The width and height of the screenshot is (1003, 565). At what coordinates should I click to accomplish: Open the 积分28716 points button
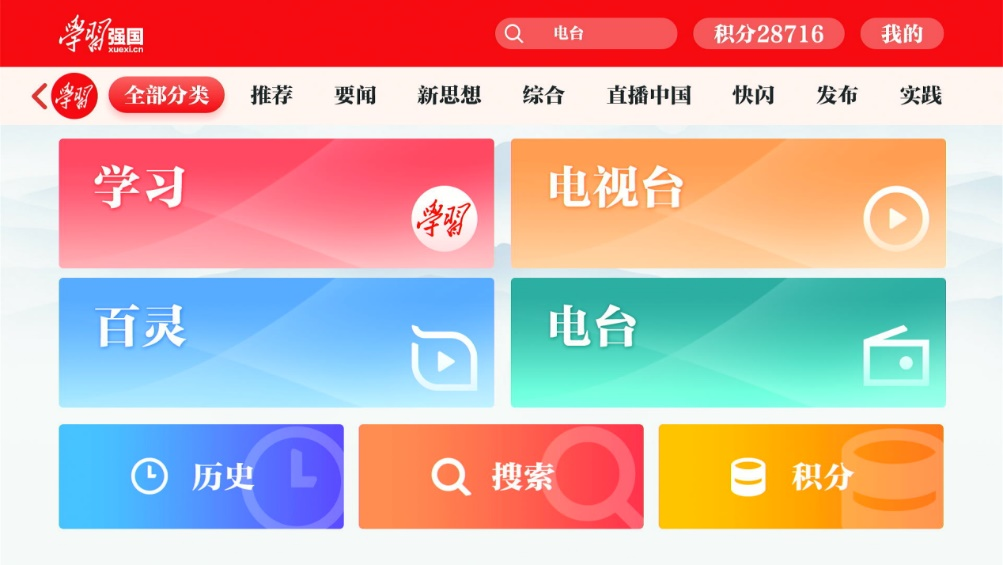click(x=768, y=34)
